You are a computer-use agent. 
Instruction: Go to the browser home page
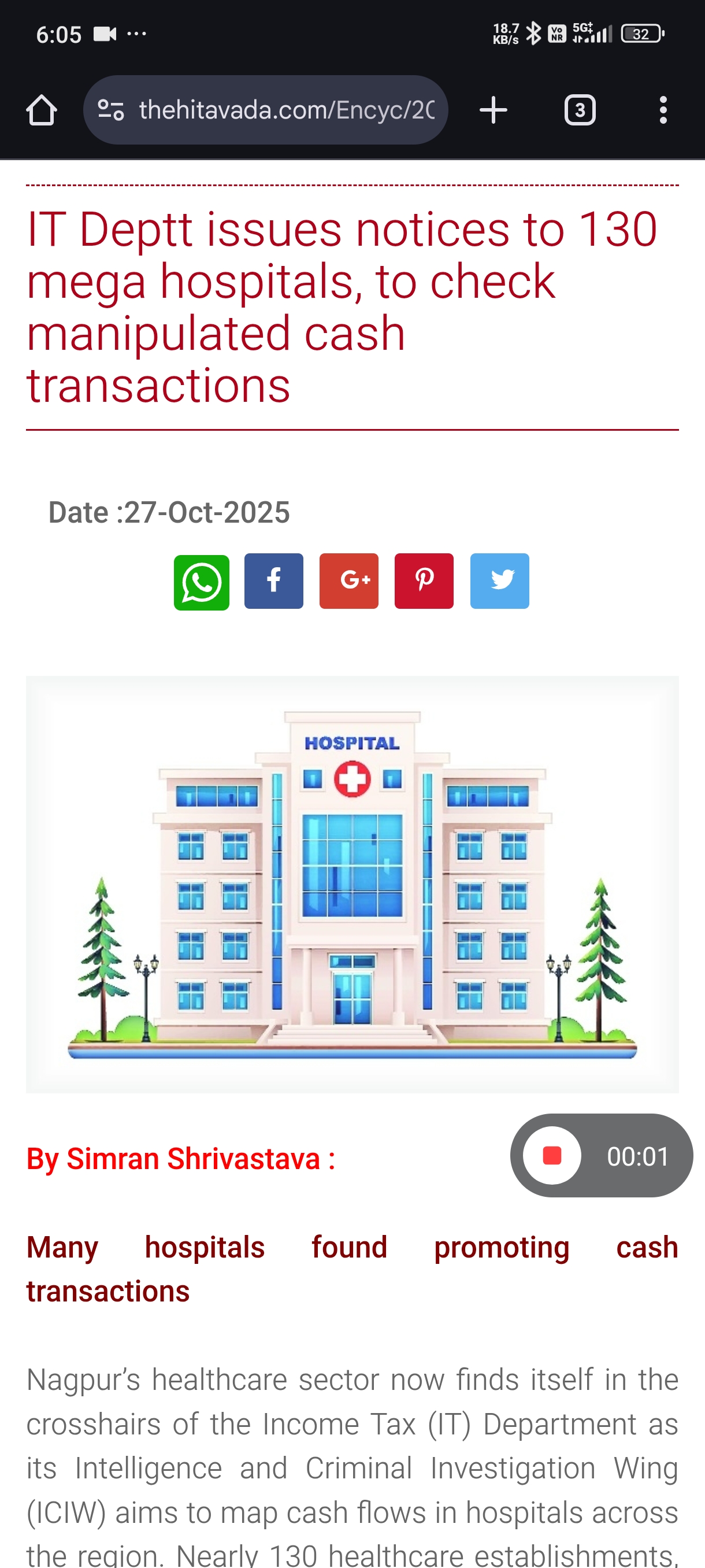pyautogui.click(x=42, y=110)
